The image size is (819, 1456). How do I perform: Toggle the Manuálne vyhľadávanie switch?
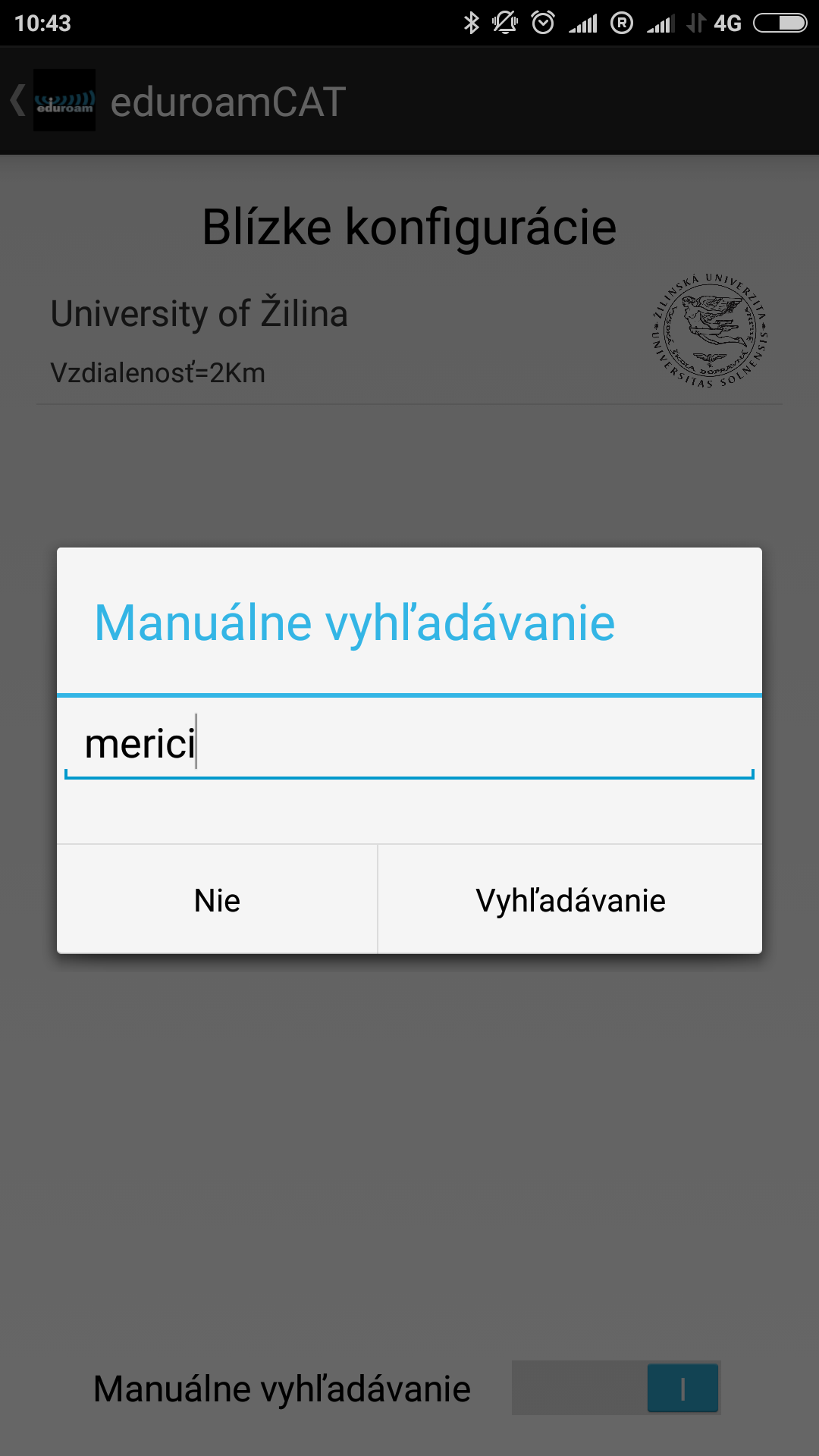pos(615,1388)
